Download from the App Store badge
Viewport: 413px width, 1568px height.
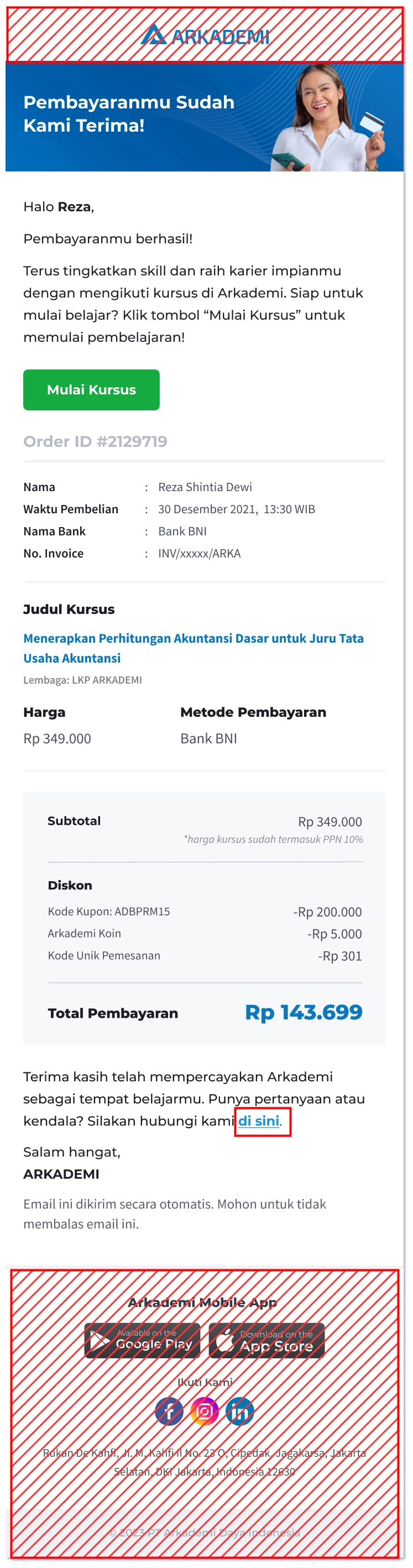point(266,1340)
